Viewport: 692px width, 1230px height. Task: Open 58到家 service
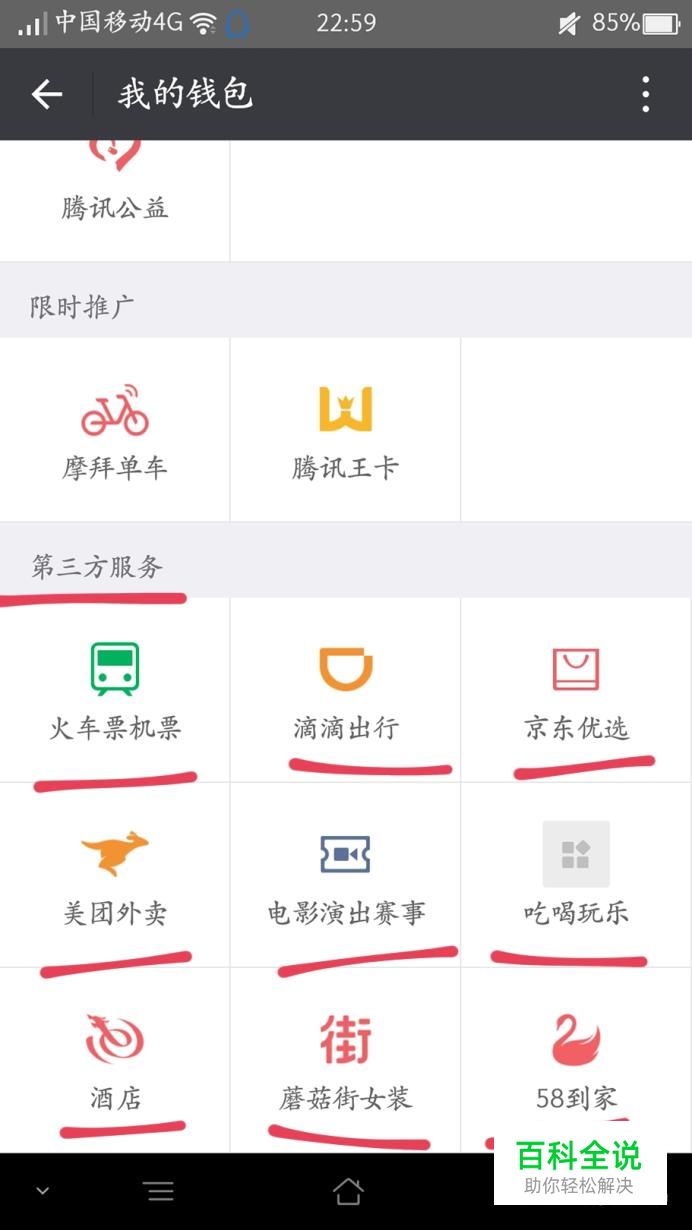coord(576,1060)
